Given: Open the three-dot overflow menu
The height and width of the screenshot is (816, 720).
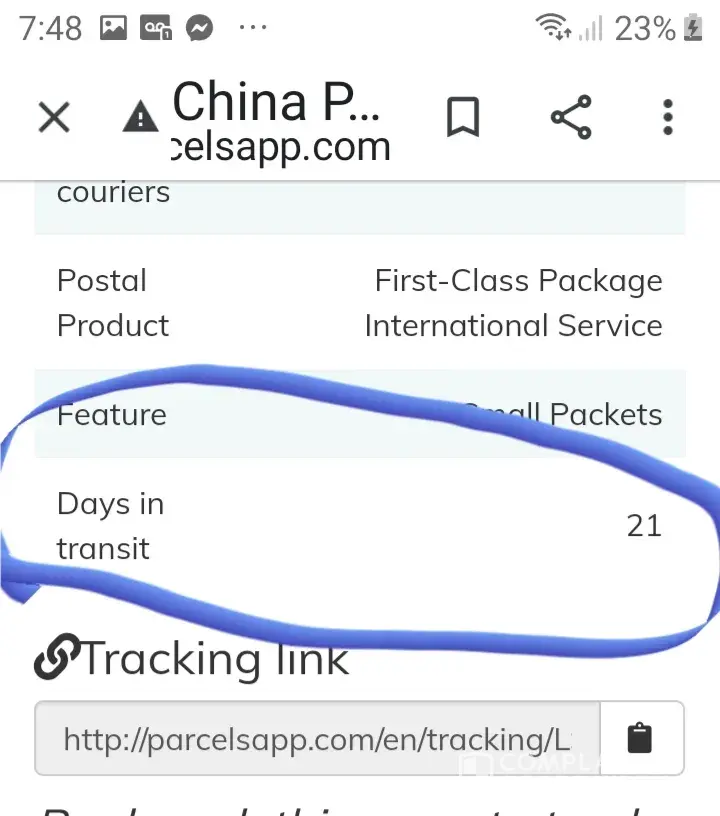Looking at the screenshot, I should (668, 118).
